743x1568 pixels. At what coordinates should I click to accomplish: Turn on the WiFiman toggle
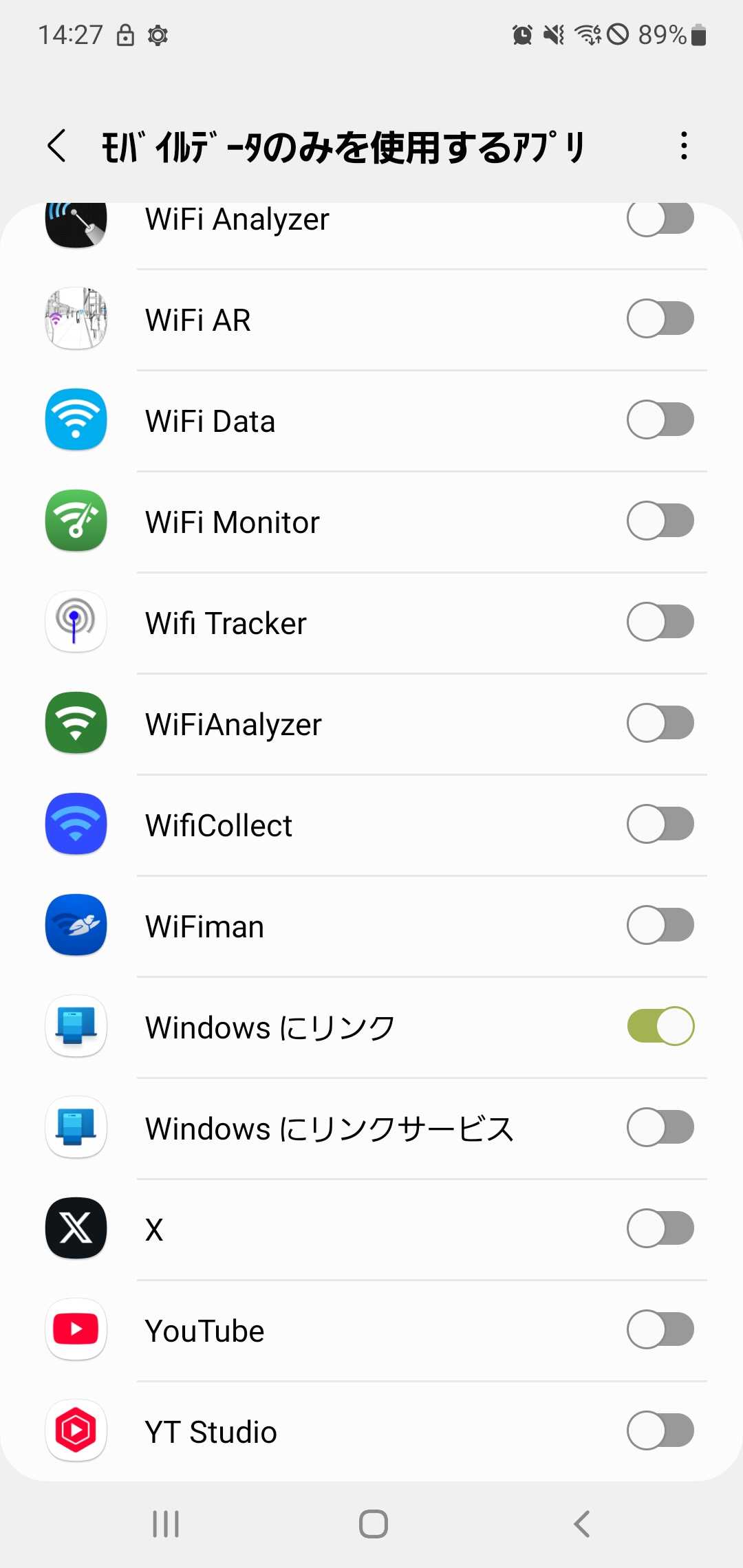click(x=660, y=925)
